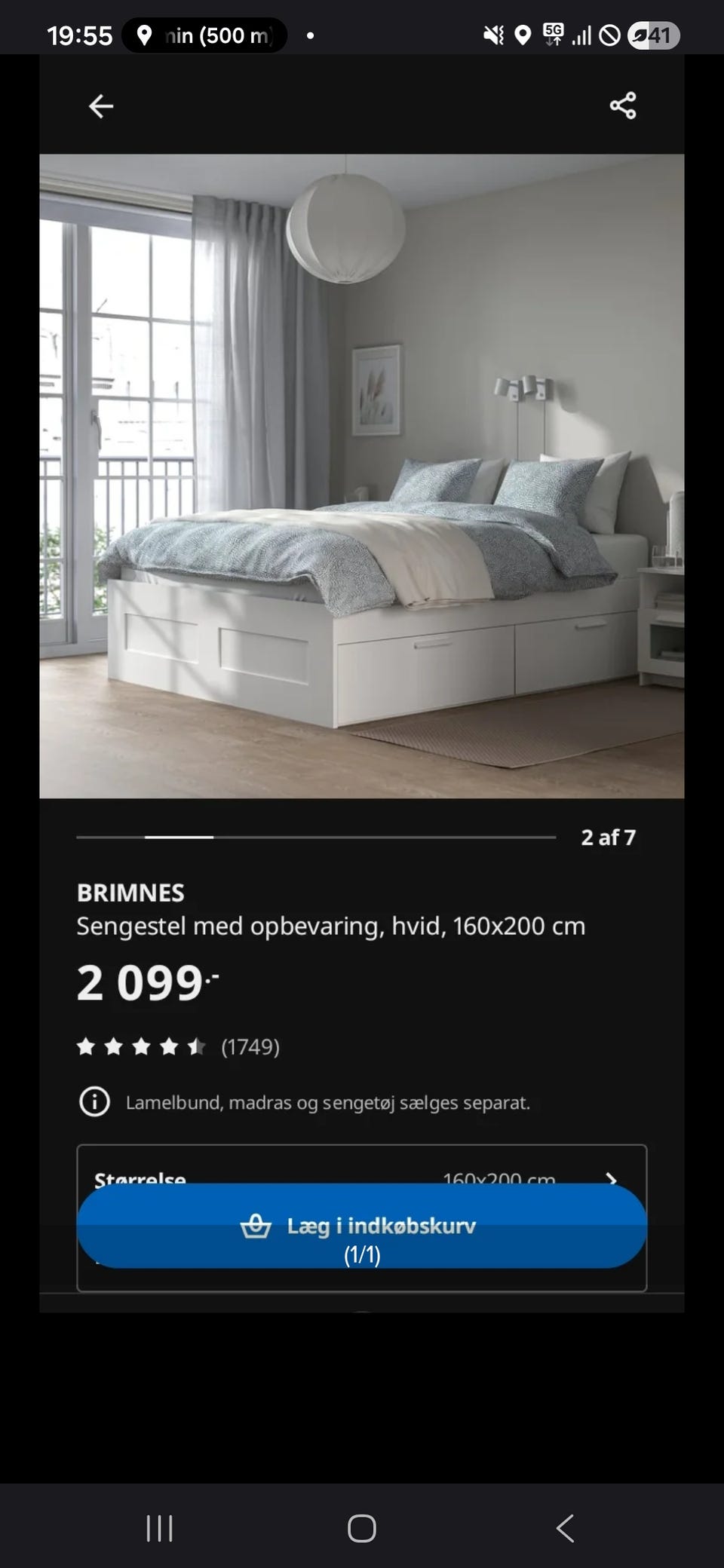The width and height of the screenshot is (724, 1568).
Task: Click the shopping basket icon on the blue button
Action: [257, 1226]
